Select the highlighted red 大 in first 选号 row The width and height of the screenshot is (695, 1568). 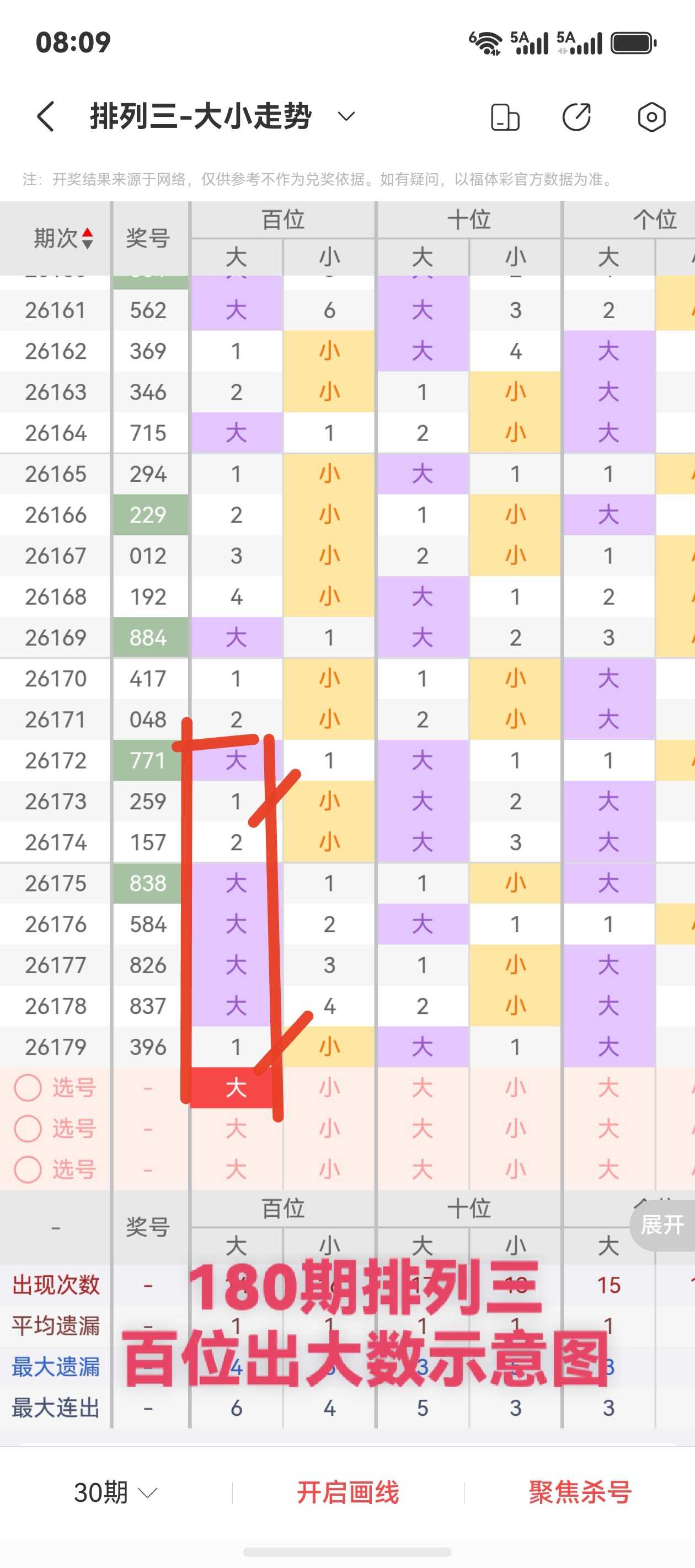coord(236,1087)
